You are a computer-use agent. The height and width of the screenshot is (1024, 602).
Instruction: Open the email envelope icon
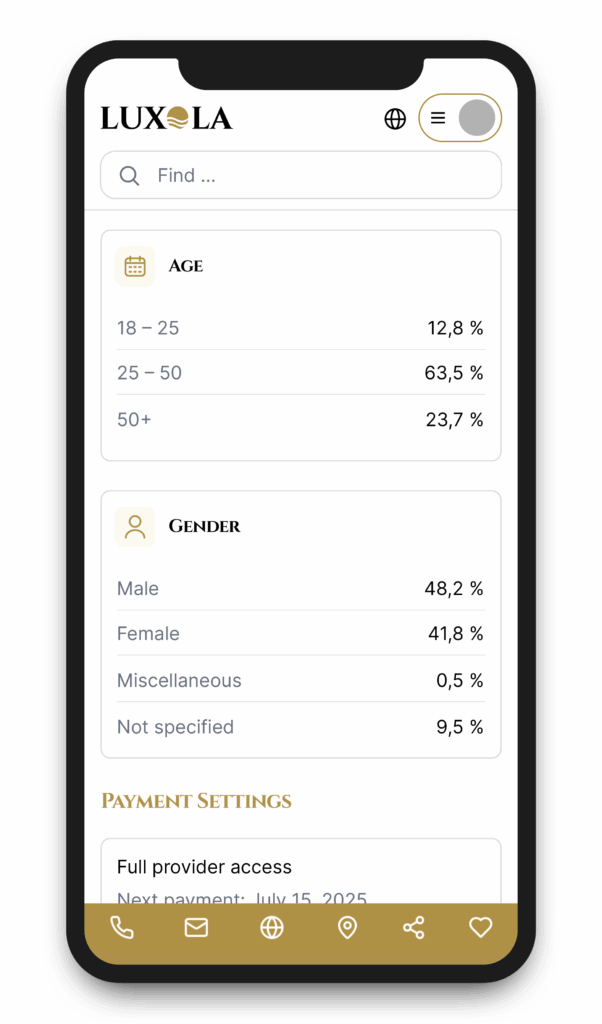point(196,928)
